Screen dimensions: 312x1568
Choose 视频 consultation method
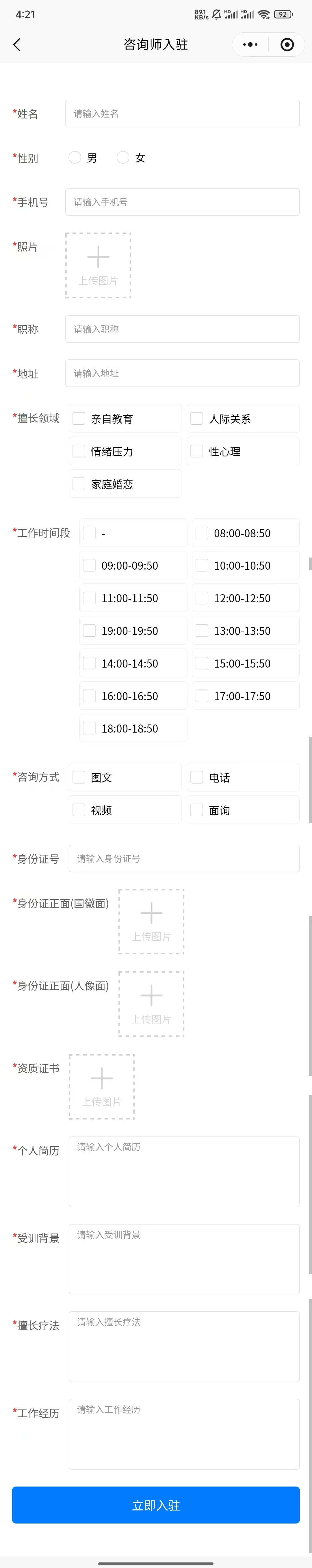click(x=79, y=810)
